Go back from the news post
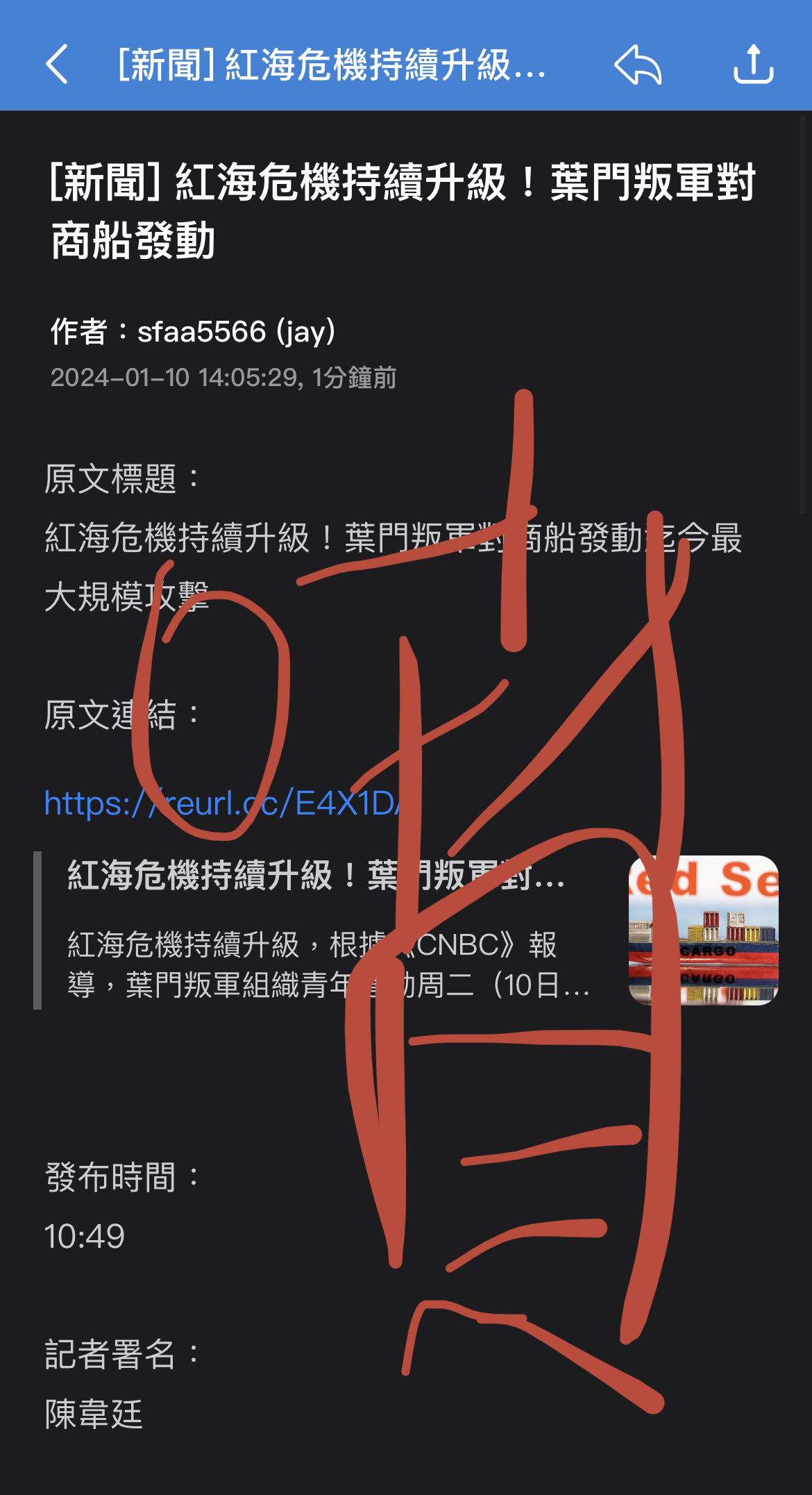The height and width of the screenshot is (1495, 812). [57, 65]
